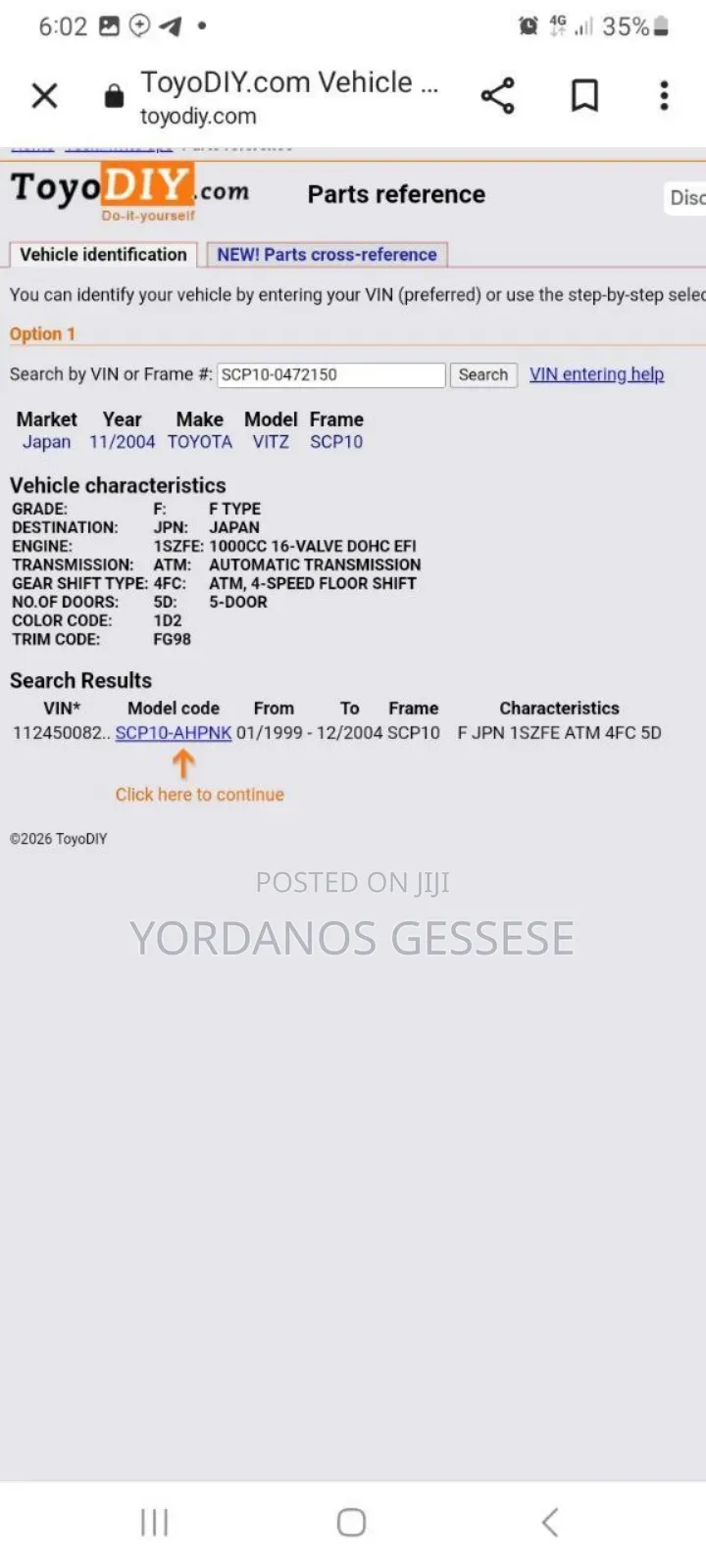Switch to the Vehicle identification tab

click(x=102, y=254)
